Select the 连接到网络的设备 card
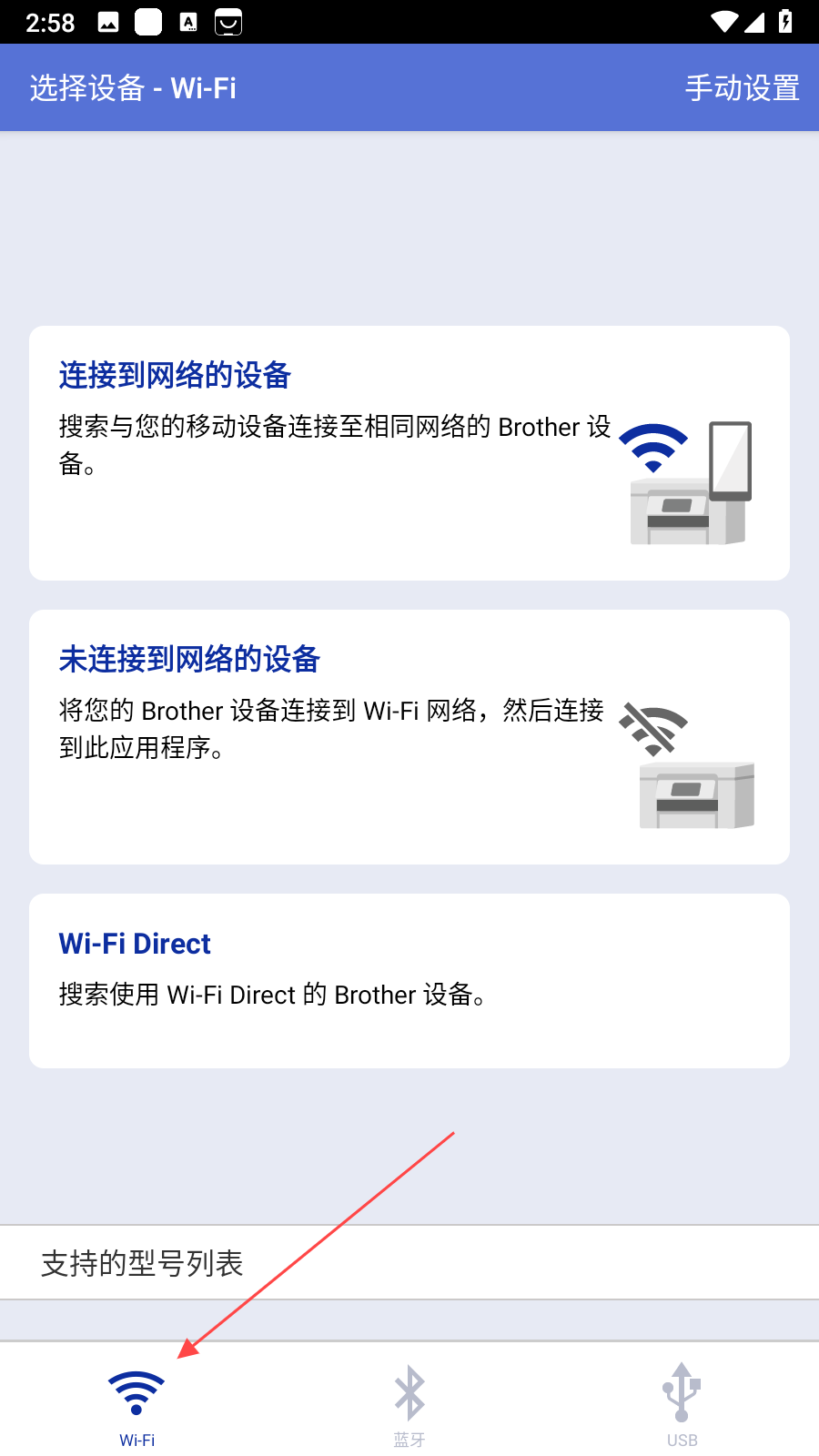This screenshot has width=819, height=1456. click(409, 453)
